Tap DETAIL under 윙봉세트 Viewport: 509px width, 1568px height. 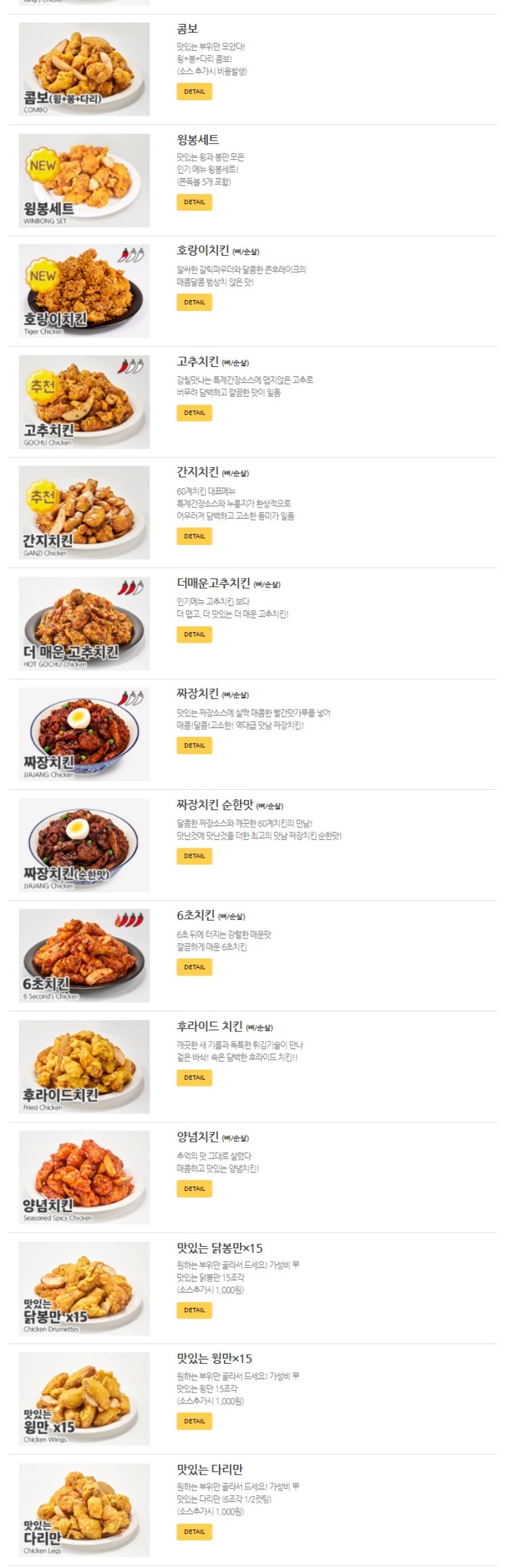[194, 202]
